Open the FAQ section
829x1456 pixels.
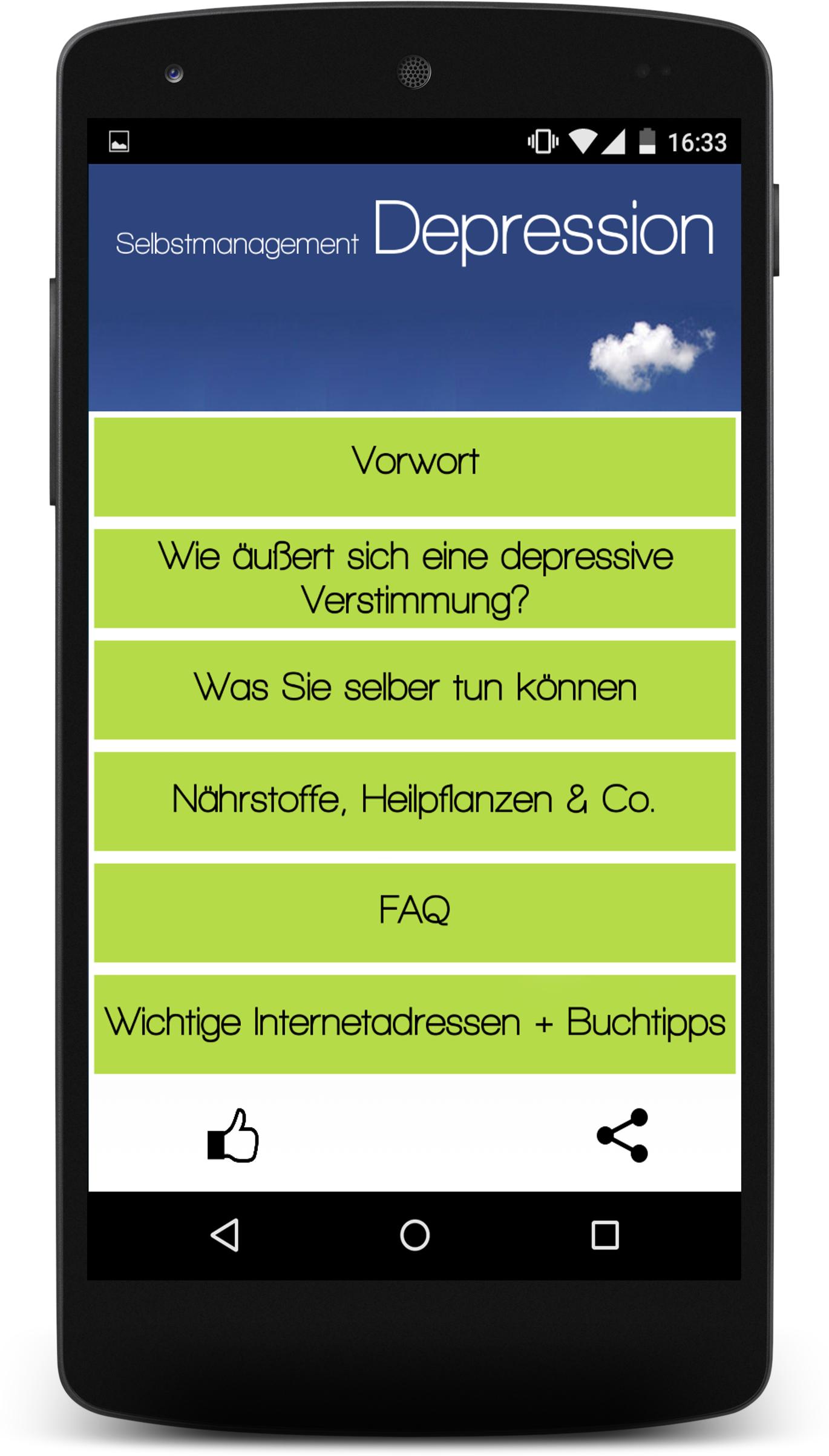(x=414, y=912)
